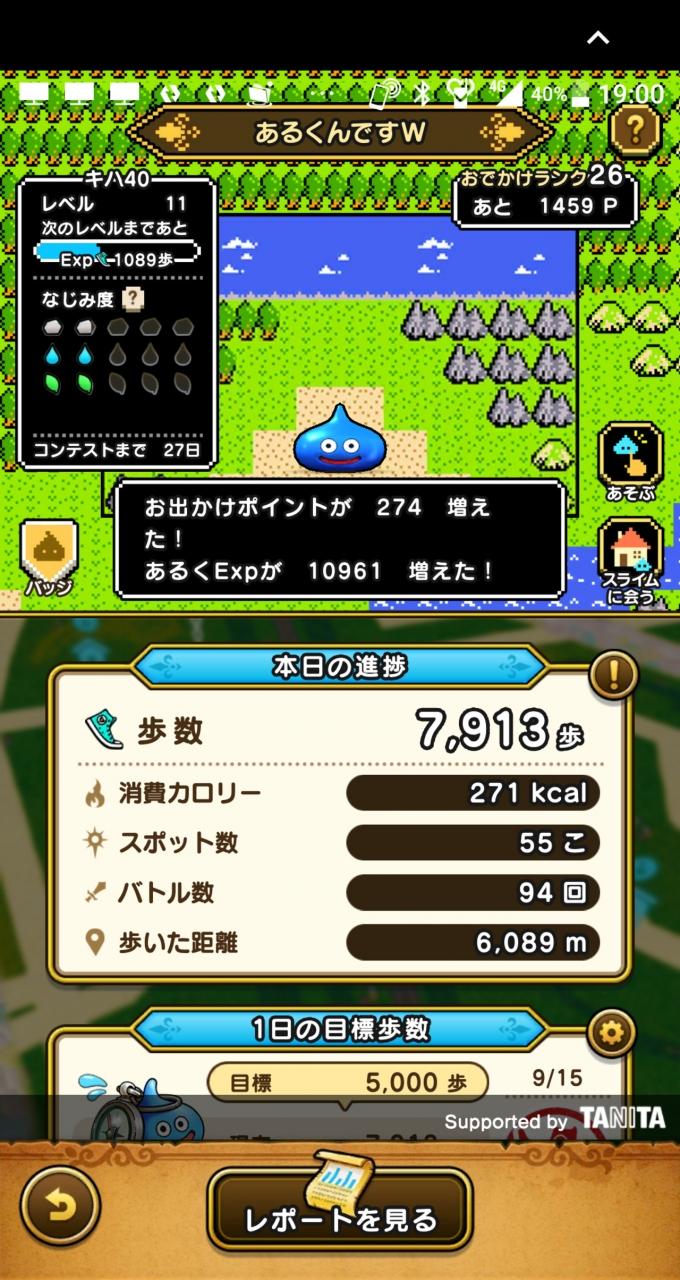
Task: Open the バッジ badge button
Action: 49,558
